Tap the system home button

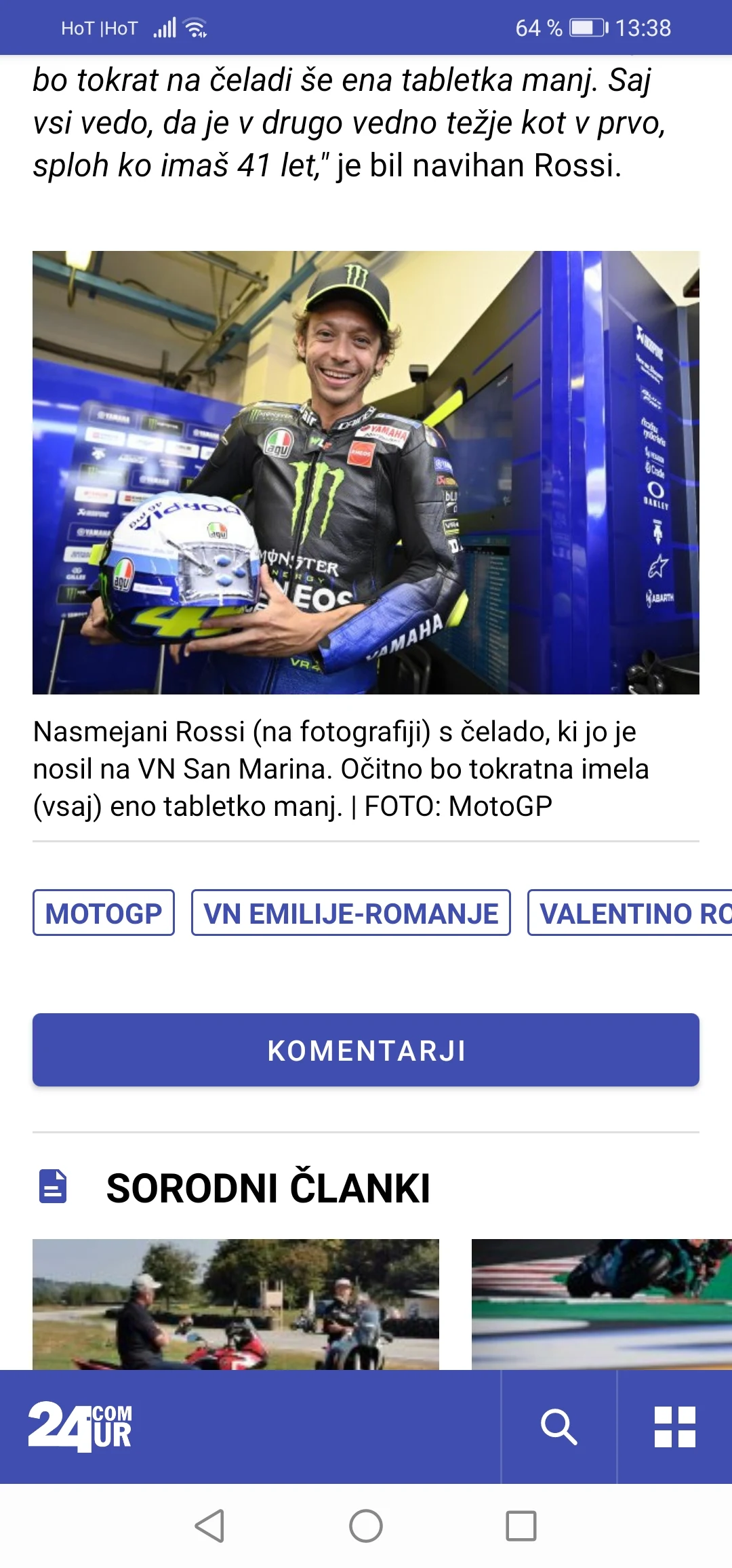pos(366,1526)
